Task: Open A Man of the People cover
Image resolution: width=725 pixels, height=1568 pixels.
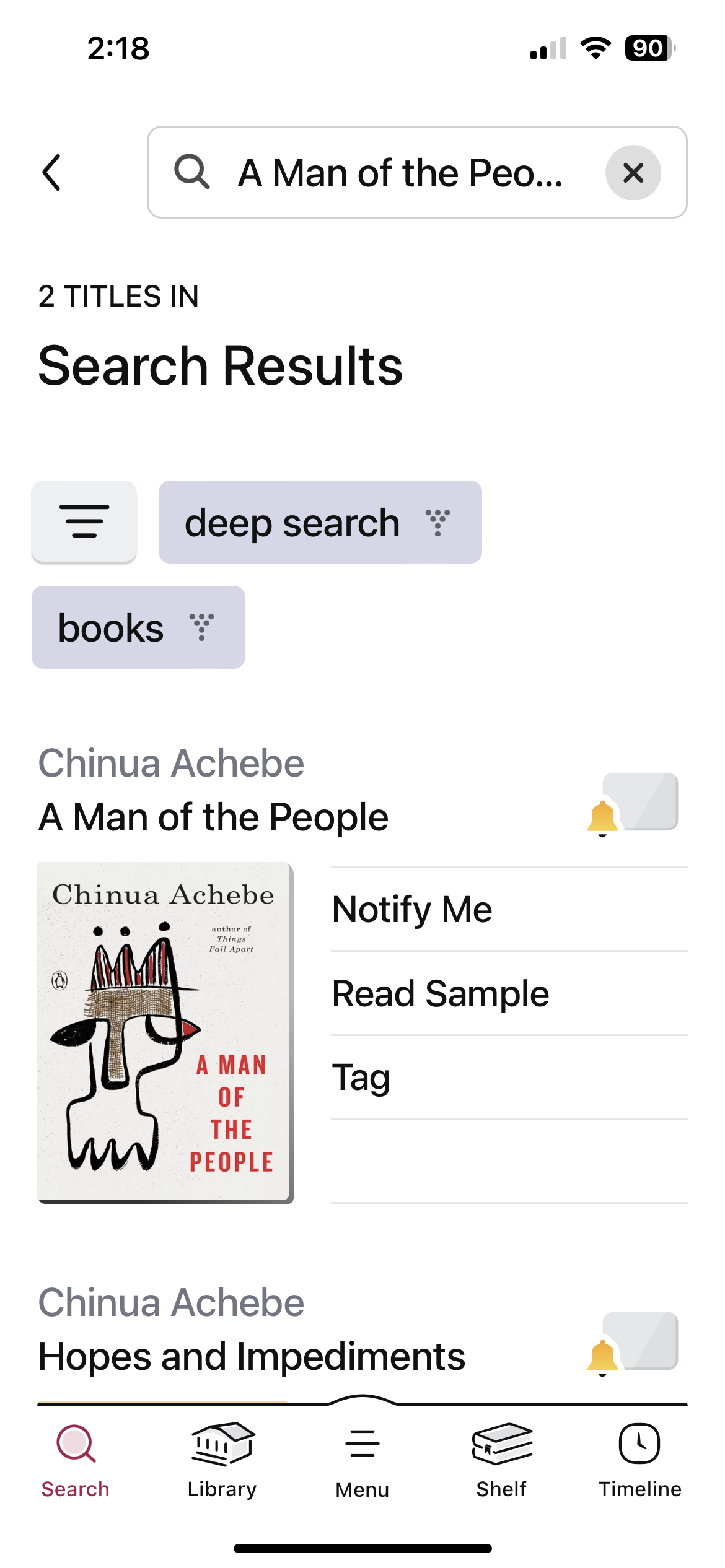Action: [x=165, y=1032]
